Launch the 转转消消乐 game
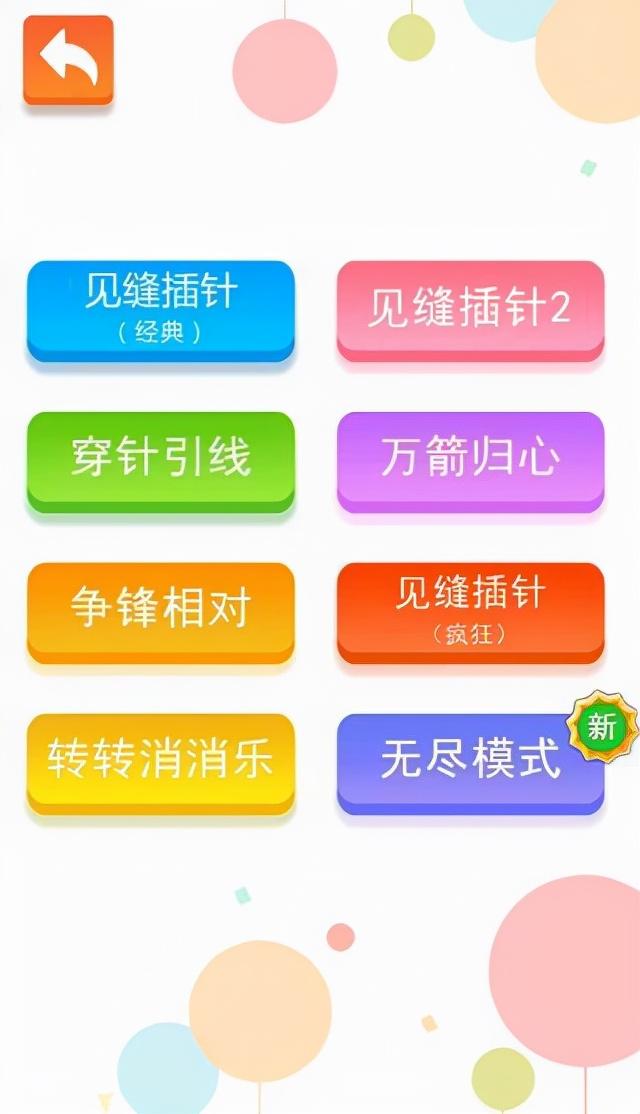 click(160, 761)
